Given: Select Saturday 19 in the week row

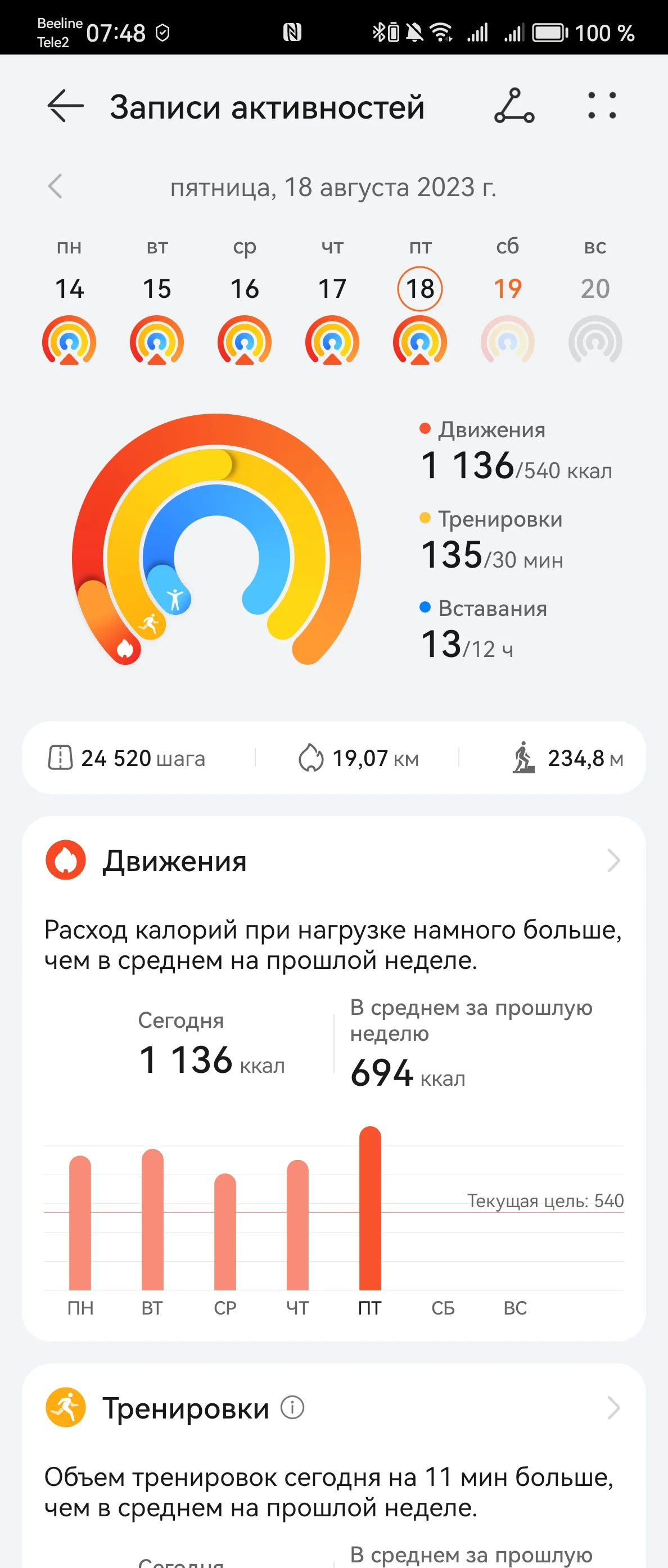Looking at the screenshot, I should tap(508, 288).
